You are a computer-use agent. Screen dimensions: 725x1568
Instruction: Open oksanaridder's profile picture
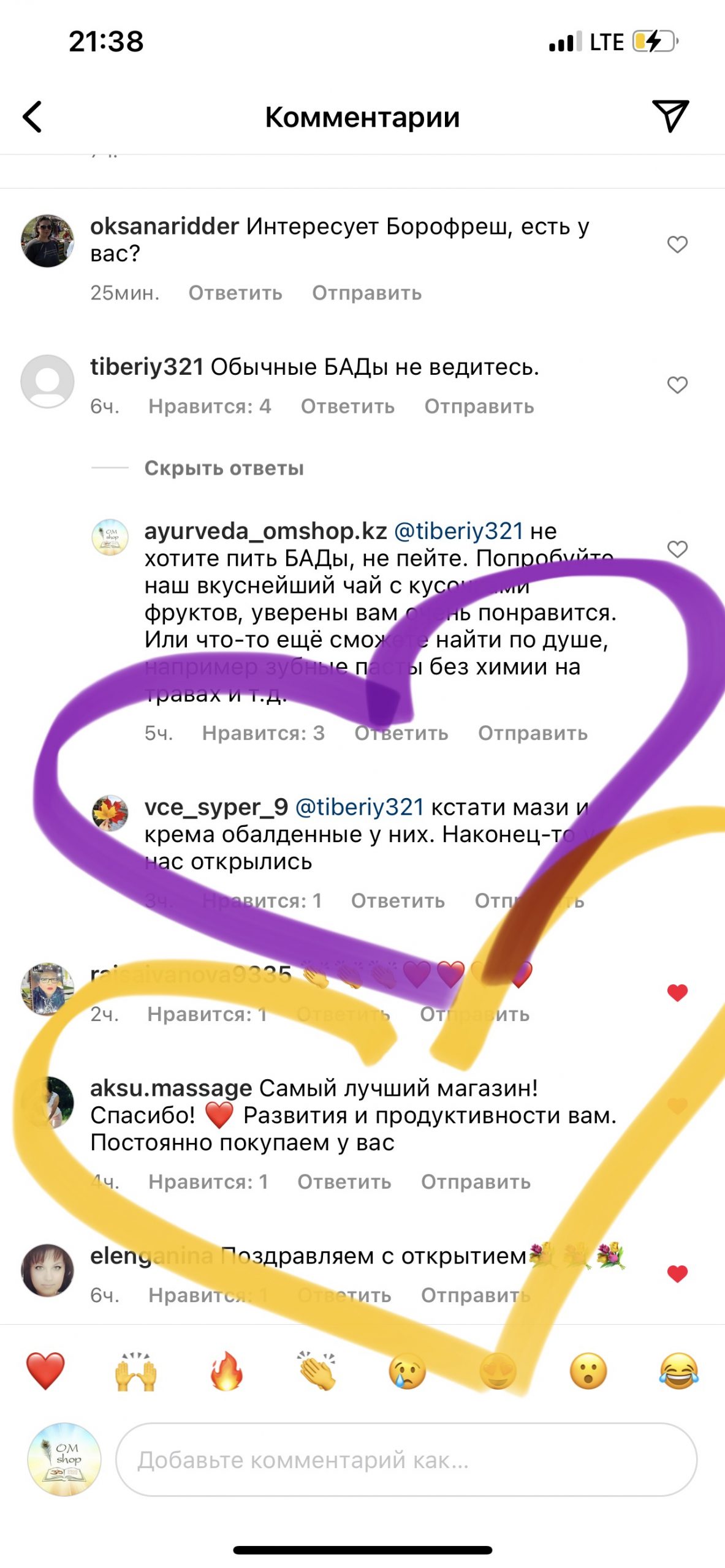(47, 241)
